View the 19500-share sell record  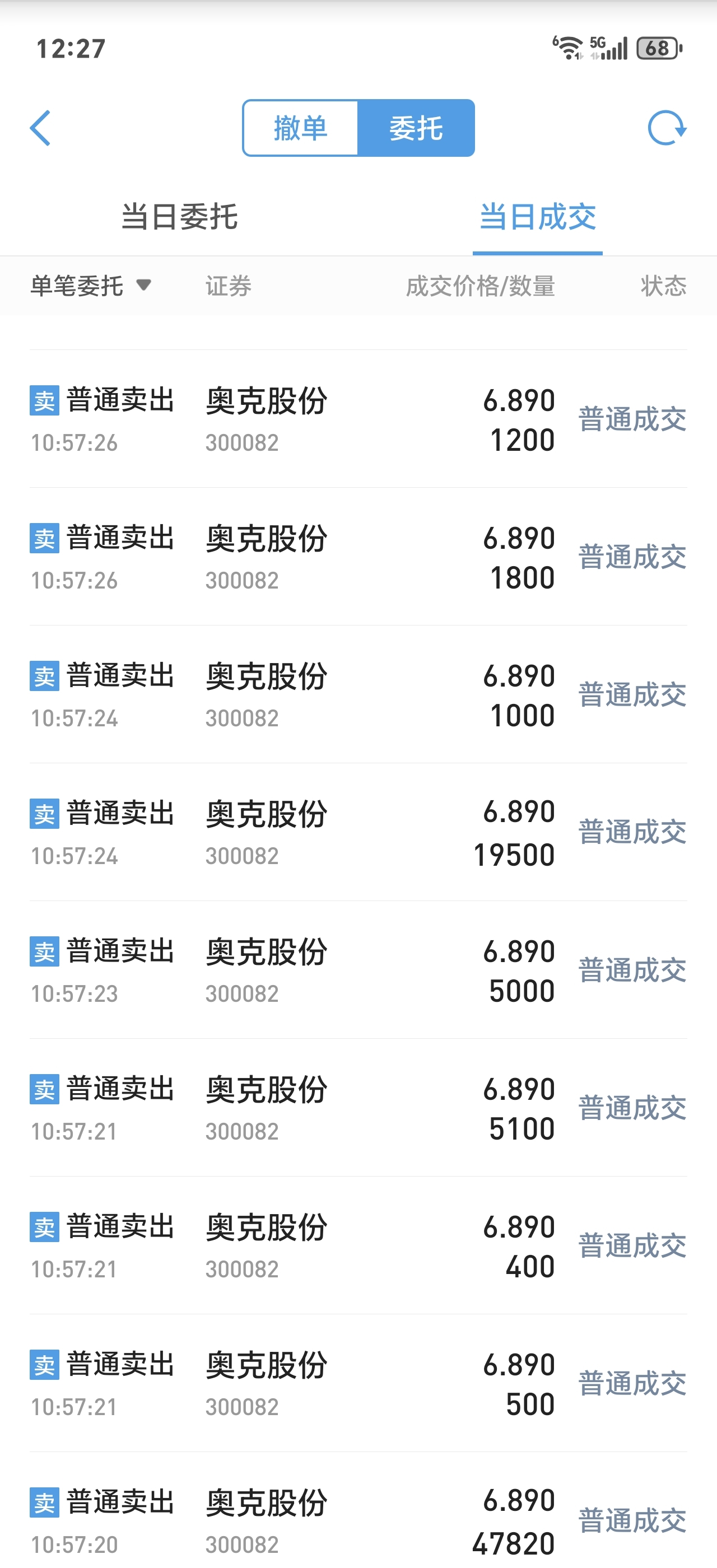click(358, 832)
